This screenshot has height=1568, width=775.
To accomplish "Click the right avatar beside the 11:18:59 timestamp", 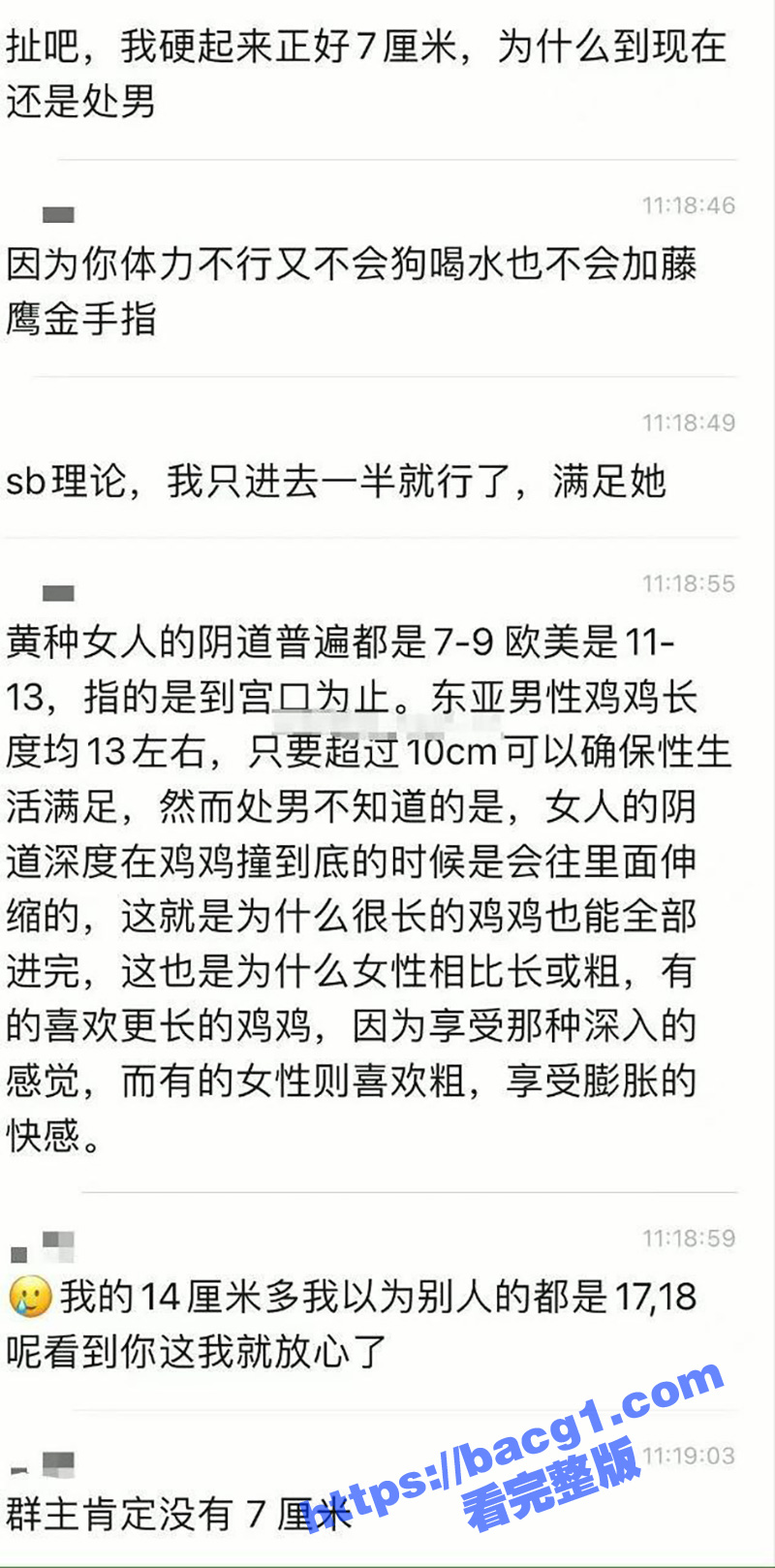I will (x=60, y=1240).
